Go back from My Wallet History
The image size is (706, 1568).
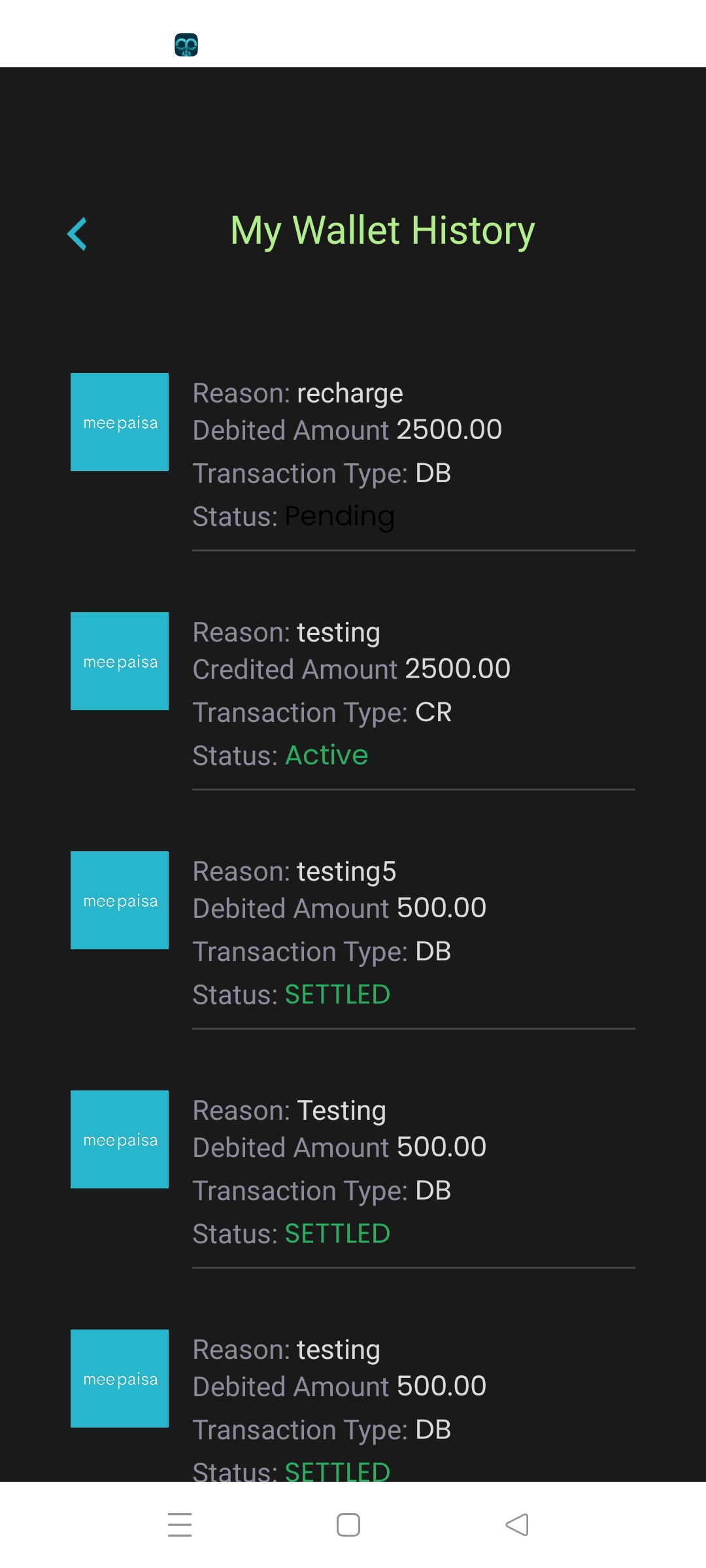77,233
